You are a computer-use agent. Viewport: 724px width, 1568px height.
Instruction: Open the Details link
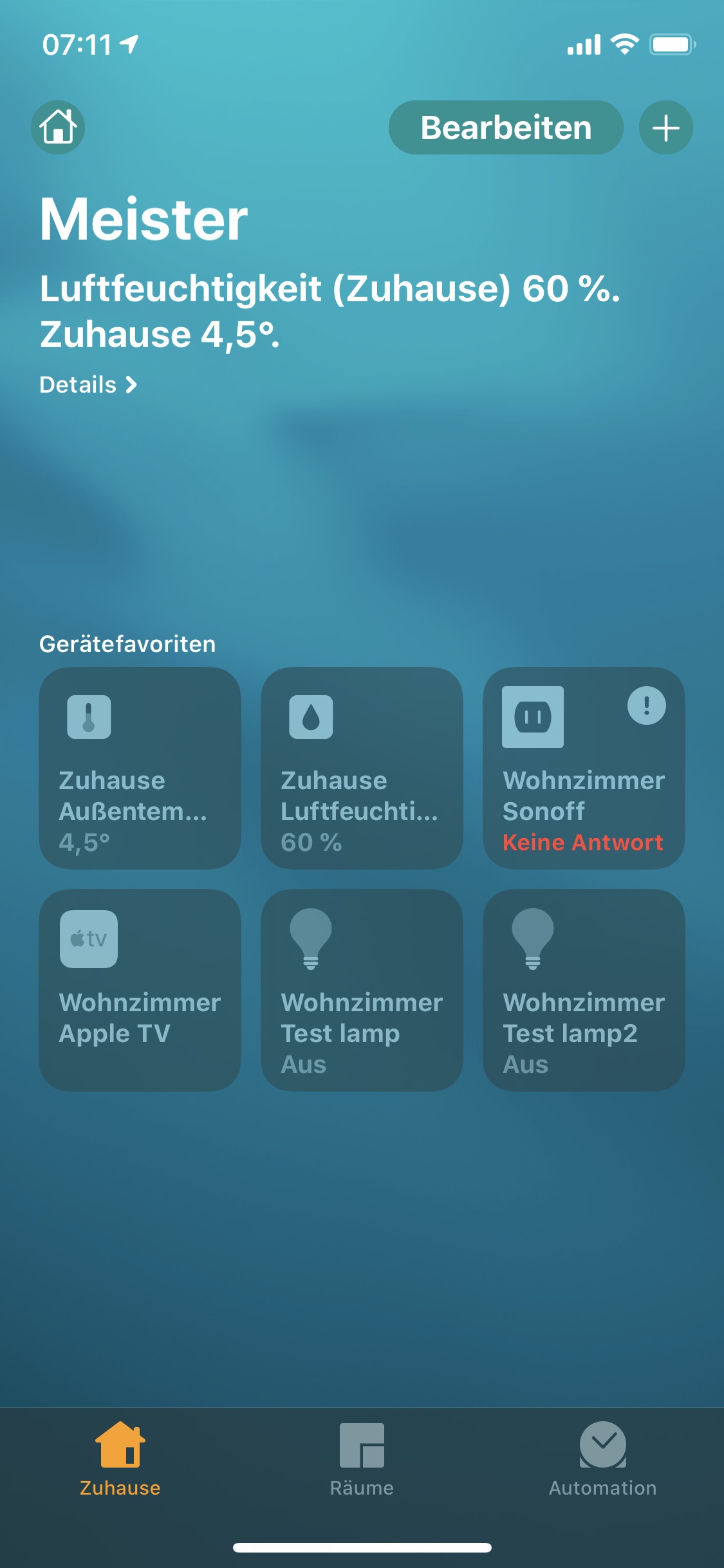tap(88, 385)
